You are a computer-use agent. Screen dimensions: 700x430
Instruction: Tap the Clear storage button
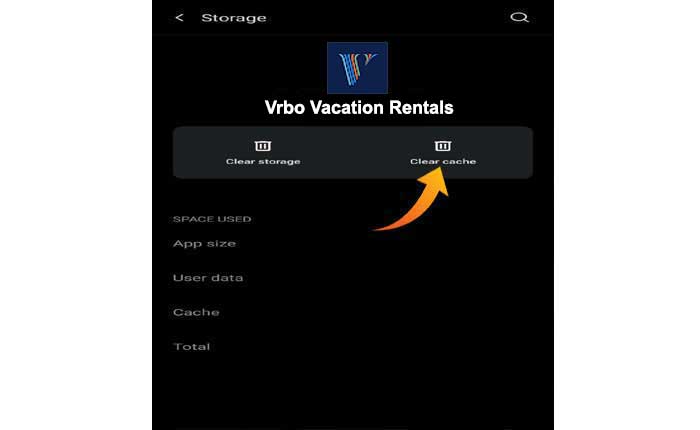coord(263,153)
